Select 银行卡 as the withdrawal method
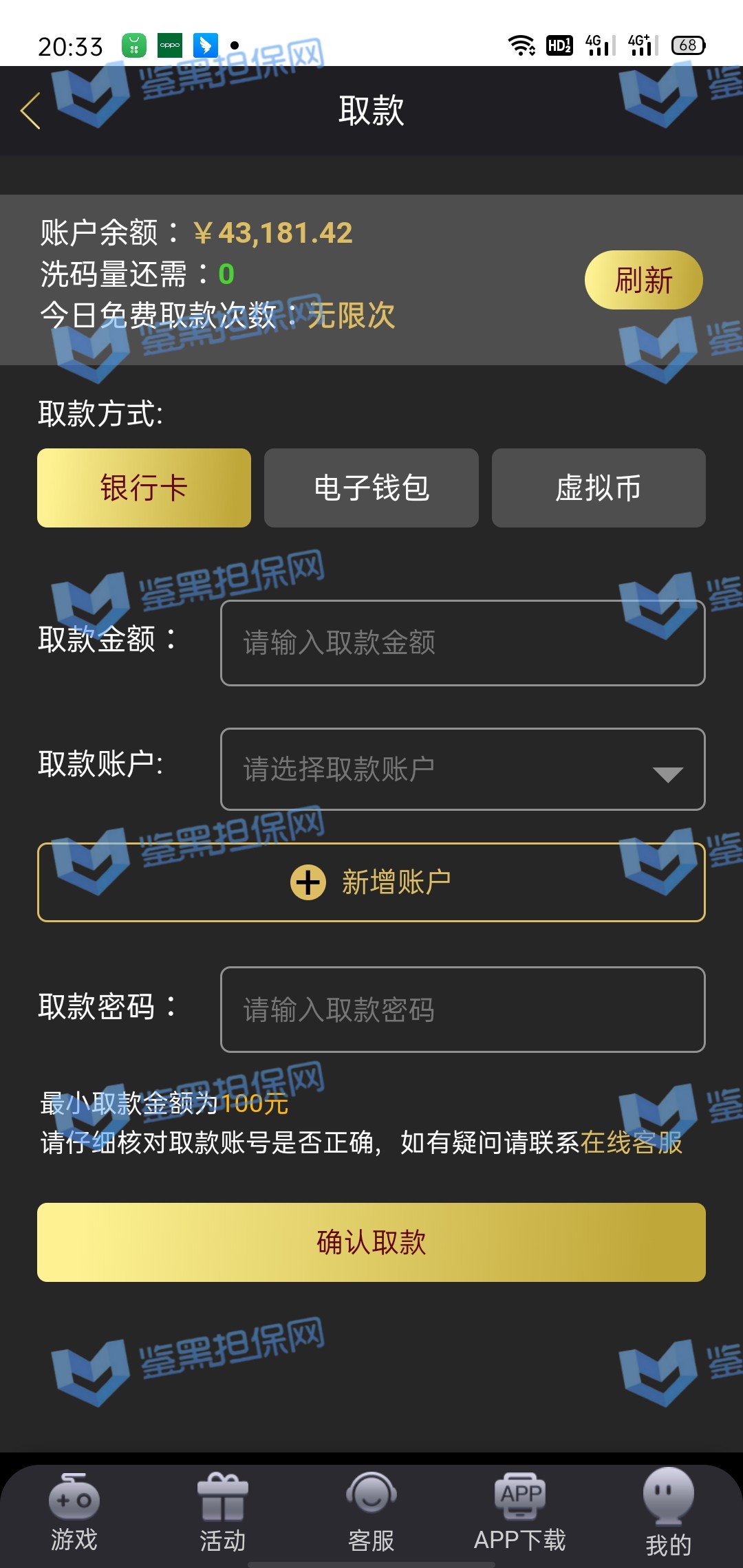The image size is (743, 1568). [144, 488]
